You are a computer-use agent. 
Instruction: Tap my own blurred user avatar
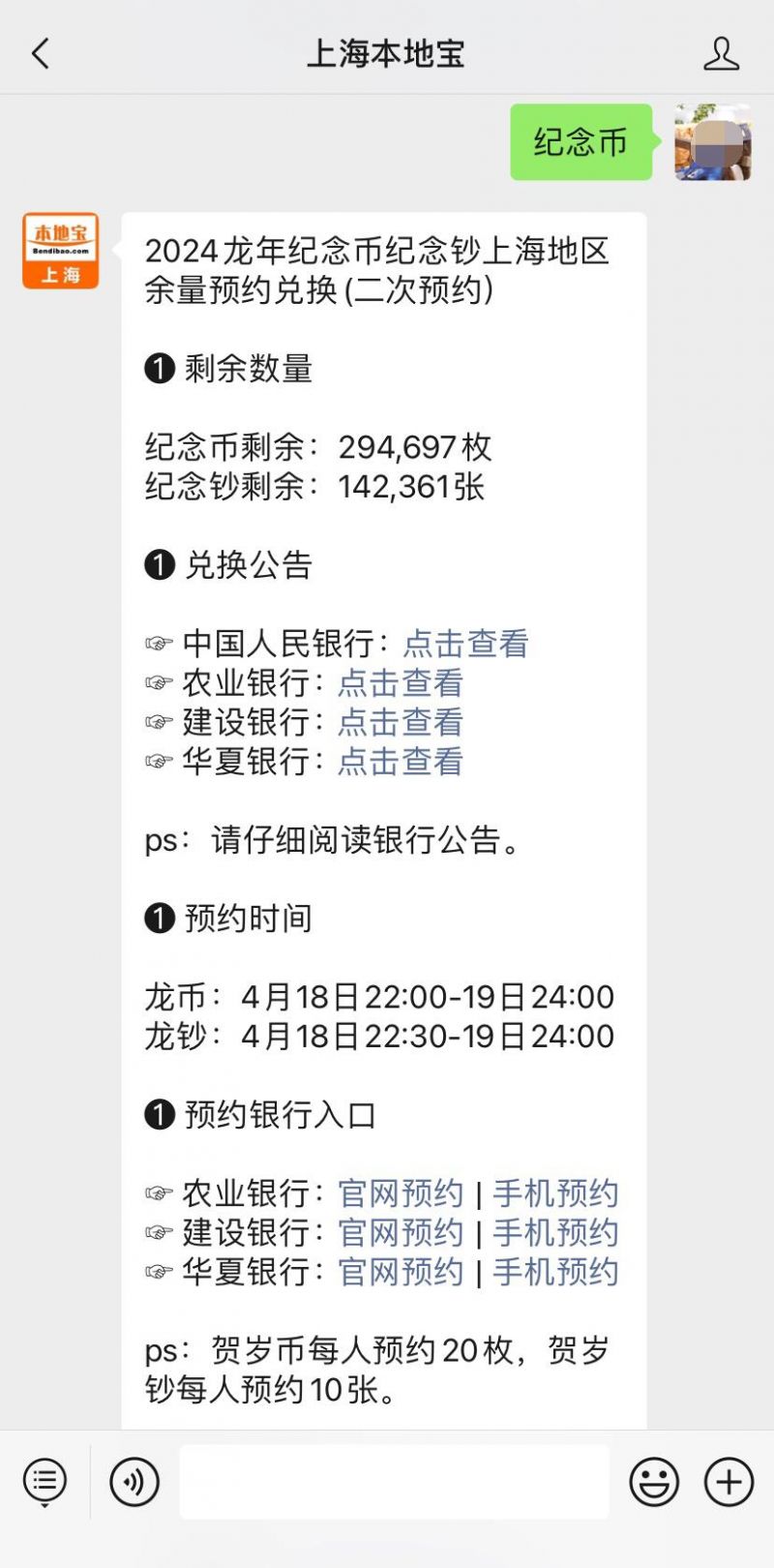(x=713, y=142)
